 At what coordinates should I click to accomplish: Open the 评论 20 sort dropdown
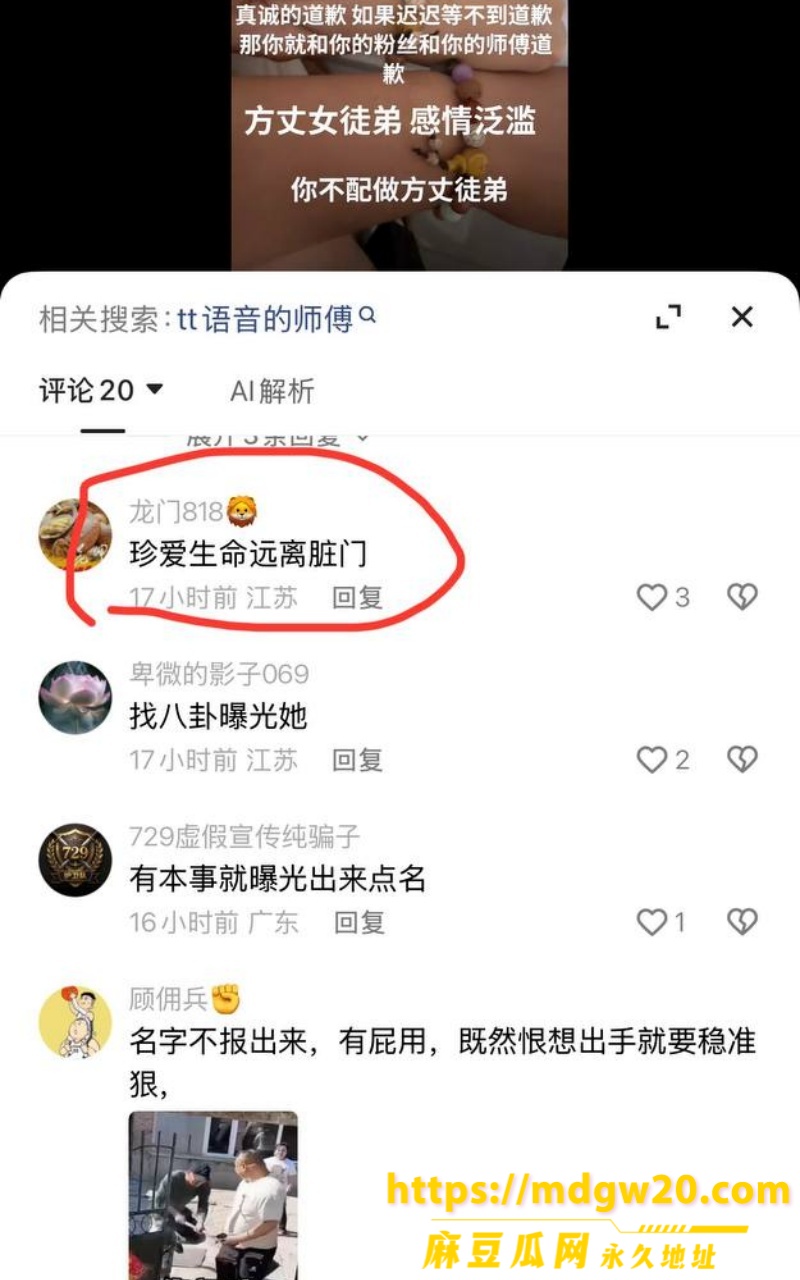tap(101, 390)
